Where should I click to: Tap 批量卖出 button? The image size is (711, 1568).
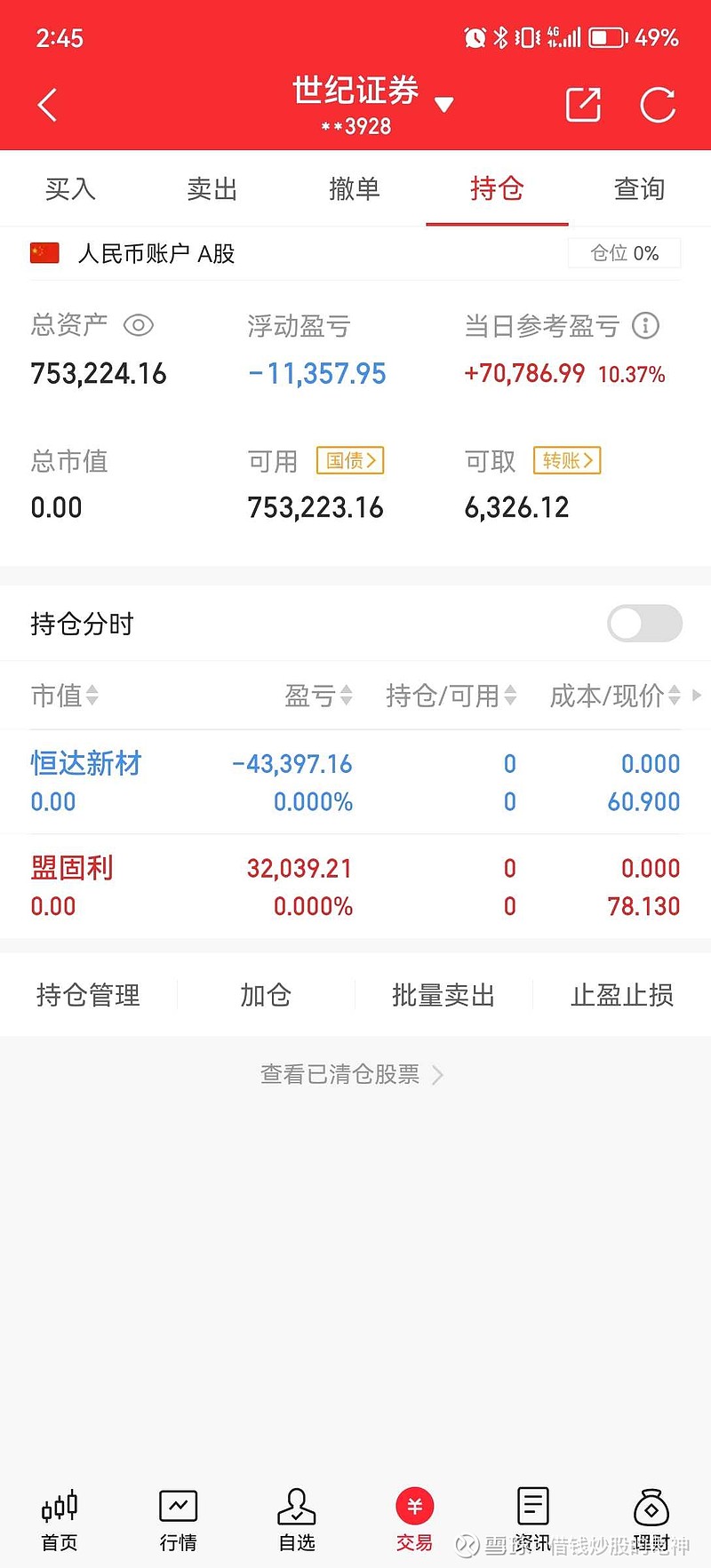pyautogui.click(x=443, y=995)
